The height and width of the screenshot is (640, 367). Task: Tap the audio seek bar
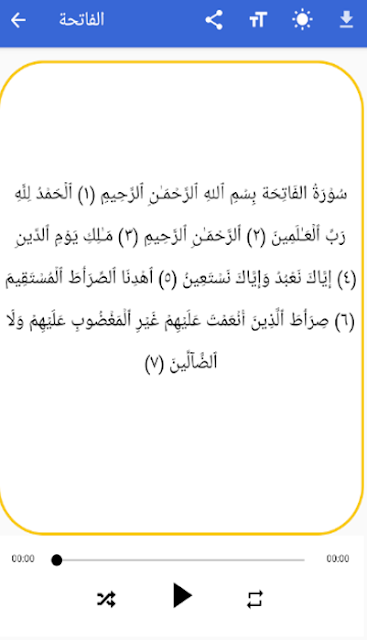[178, 560]
